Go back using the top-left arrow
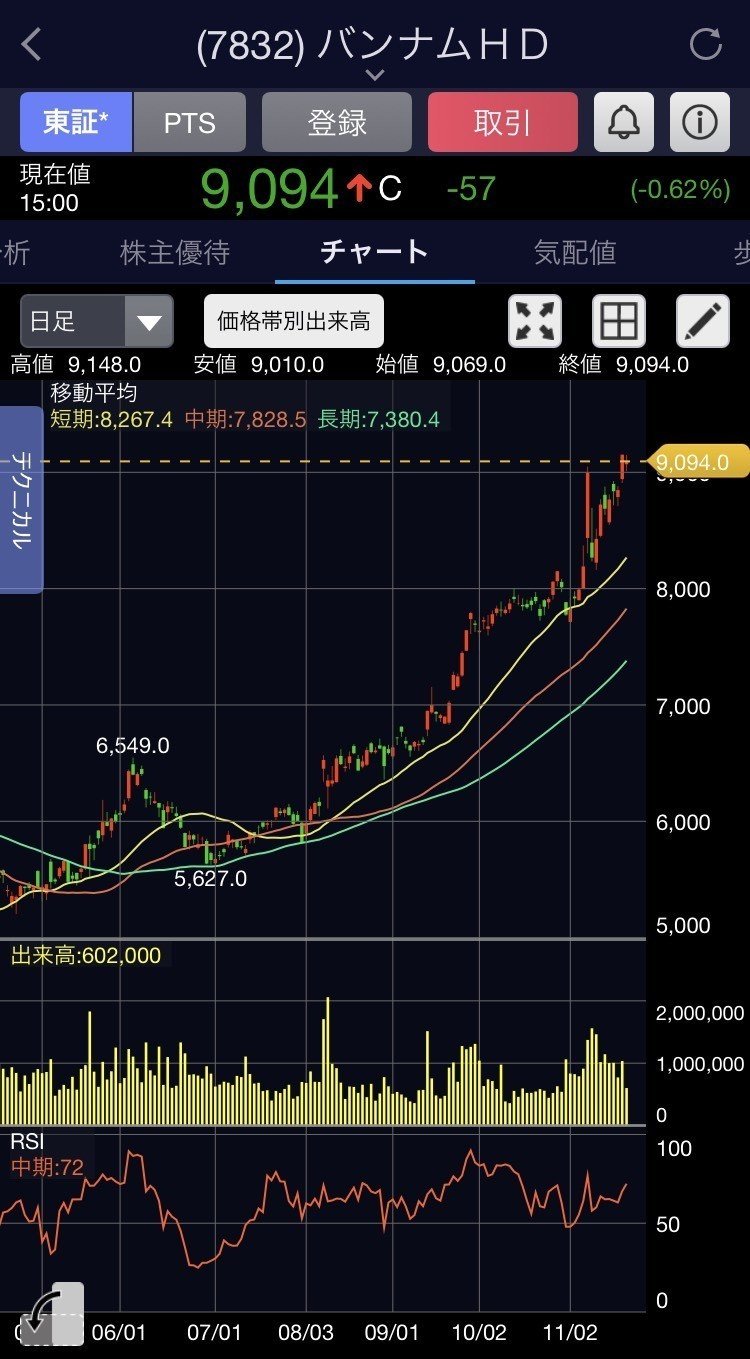Viewport: 750px width, 1359px height. [x=32, y=45]
